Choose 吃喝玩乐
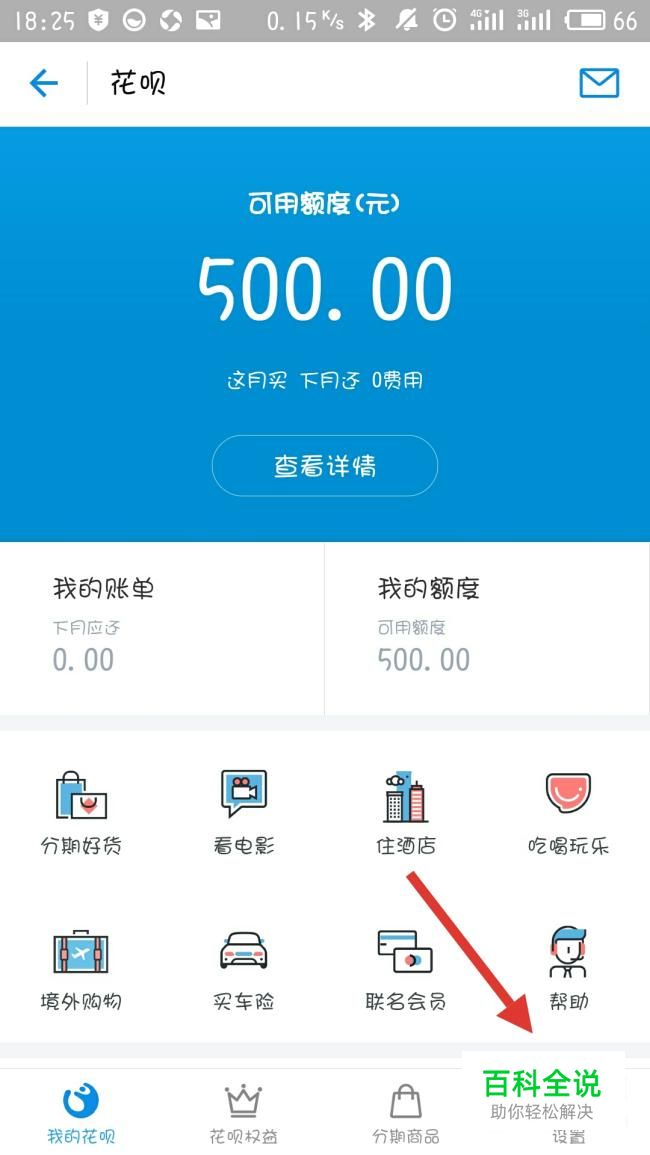Image resolution: width=650 pixels, height=1155 pixels. pos(568,812)
